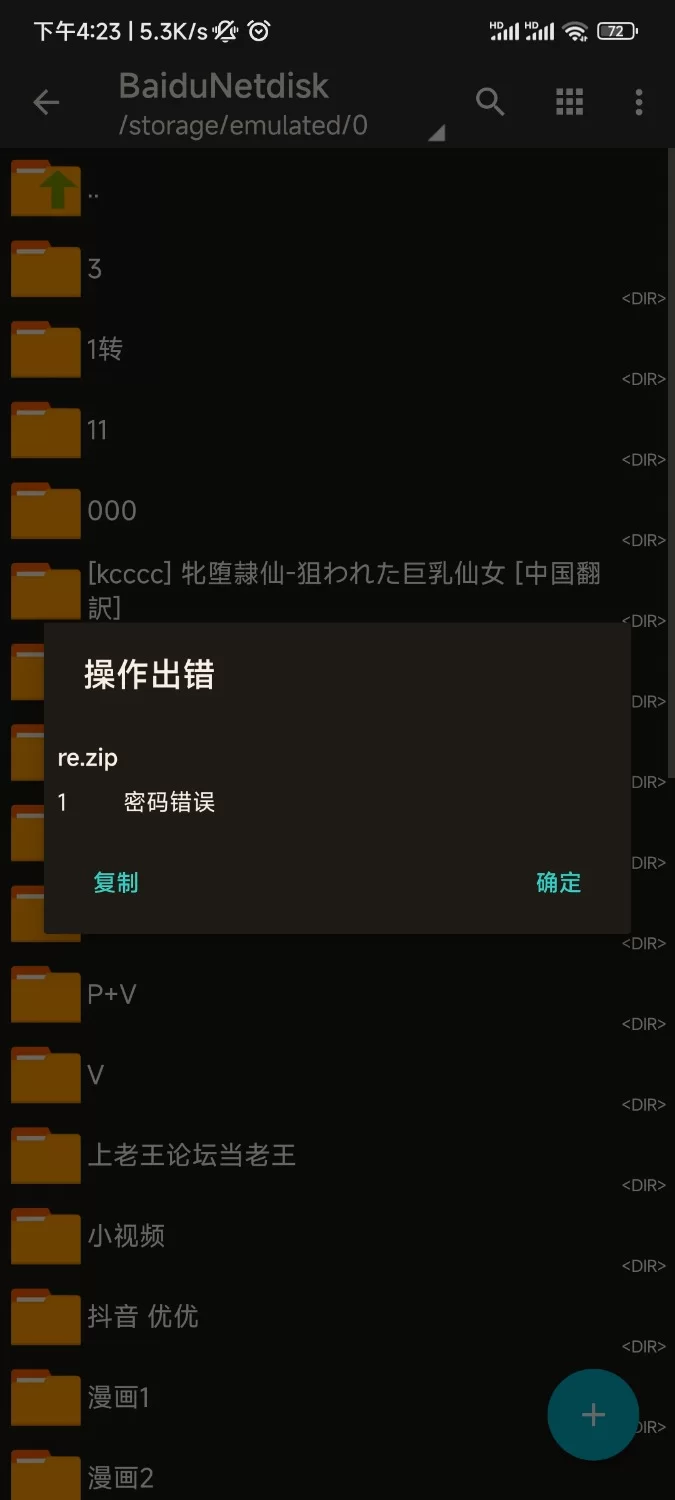Tap the floating plus button
The width and height of the screenshot is (675, 1500).
[593, 1414]
